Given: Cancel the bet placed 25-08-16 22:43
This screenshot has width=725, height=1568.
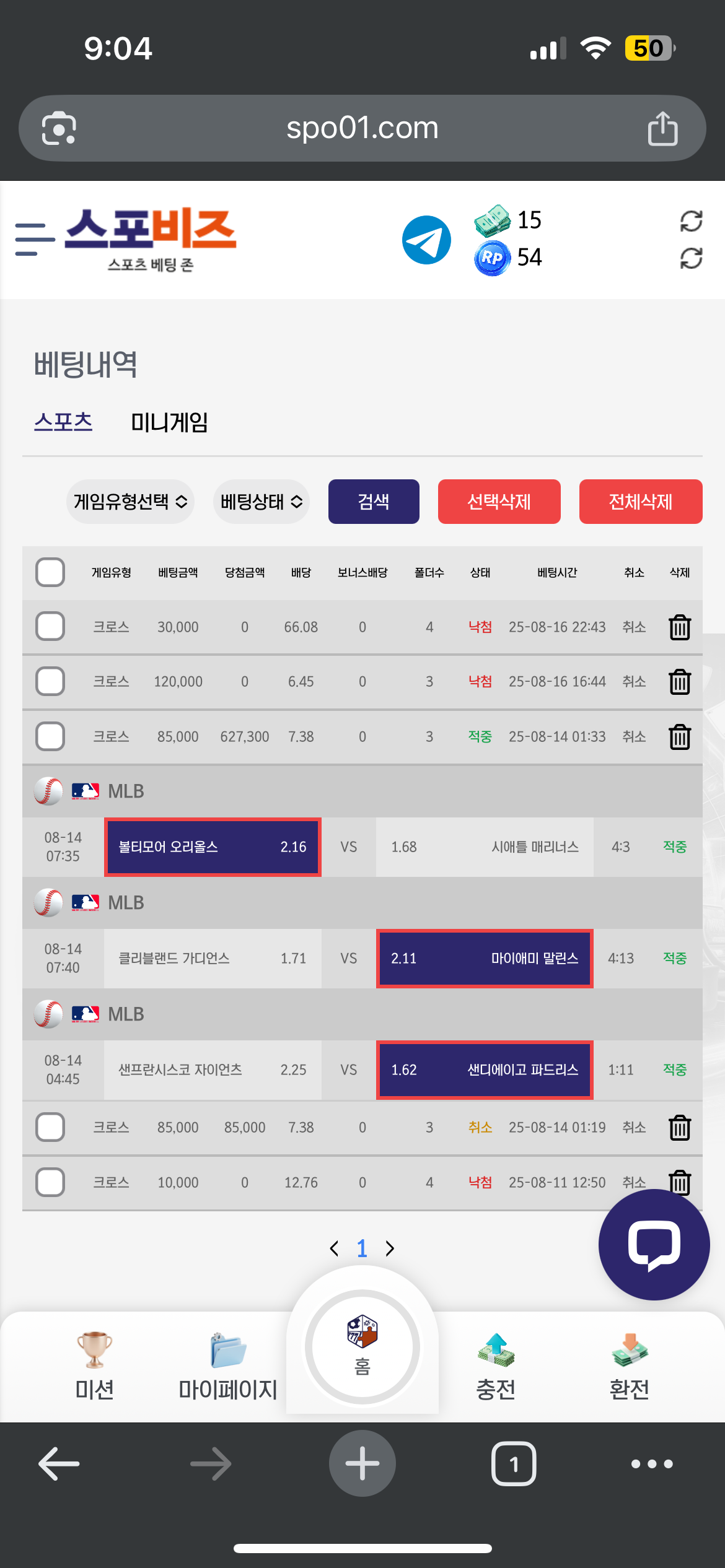Looking at the screenshot, I should point(634,627).
